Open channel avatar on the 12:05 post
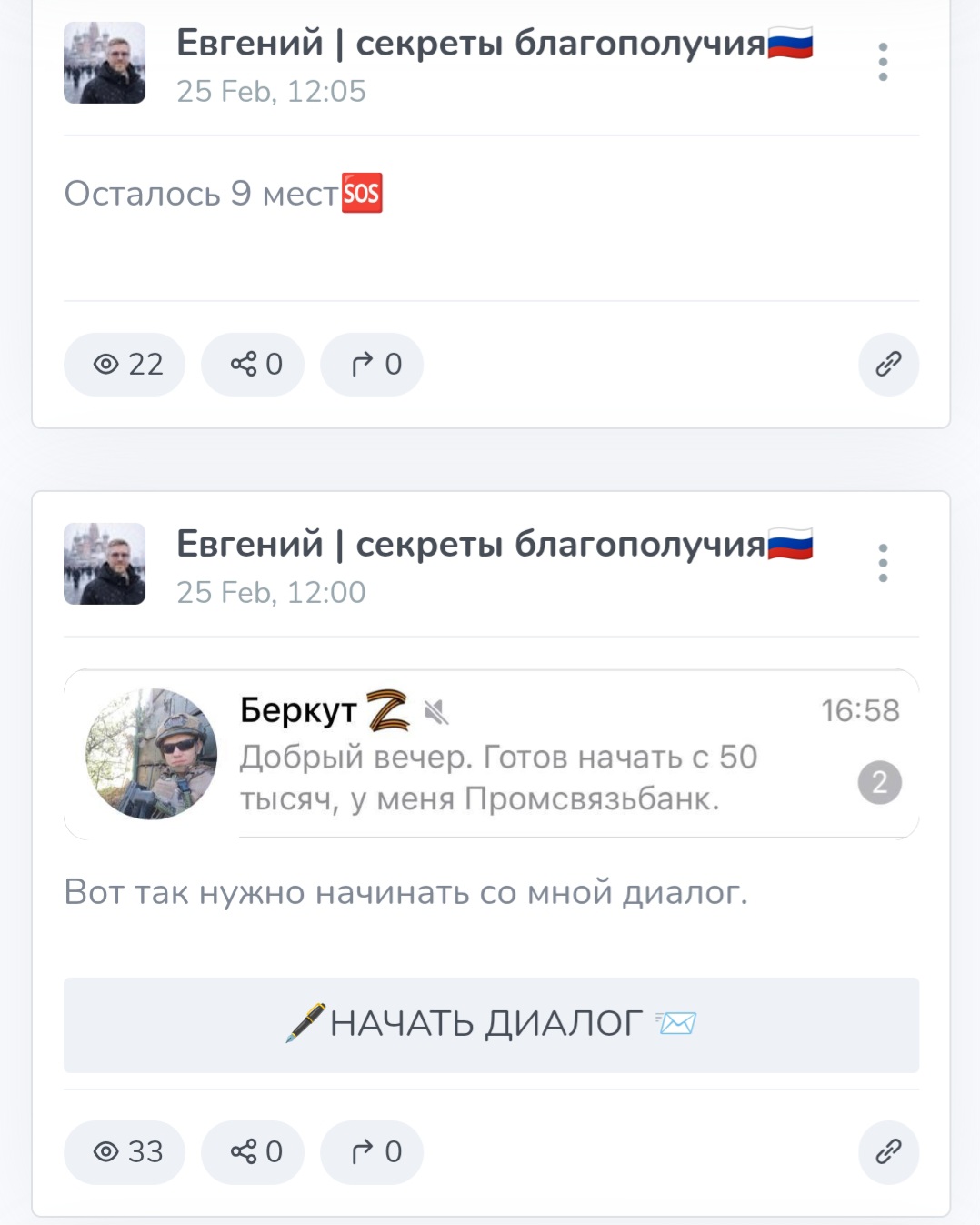Image resolution: width=980 pixels, height=1225 pixels. click(105, 63)
